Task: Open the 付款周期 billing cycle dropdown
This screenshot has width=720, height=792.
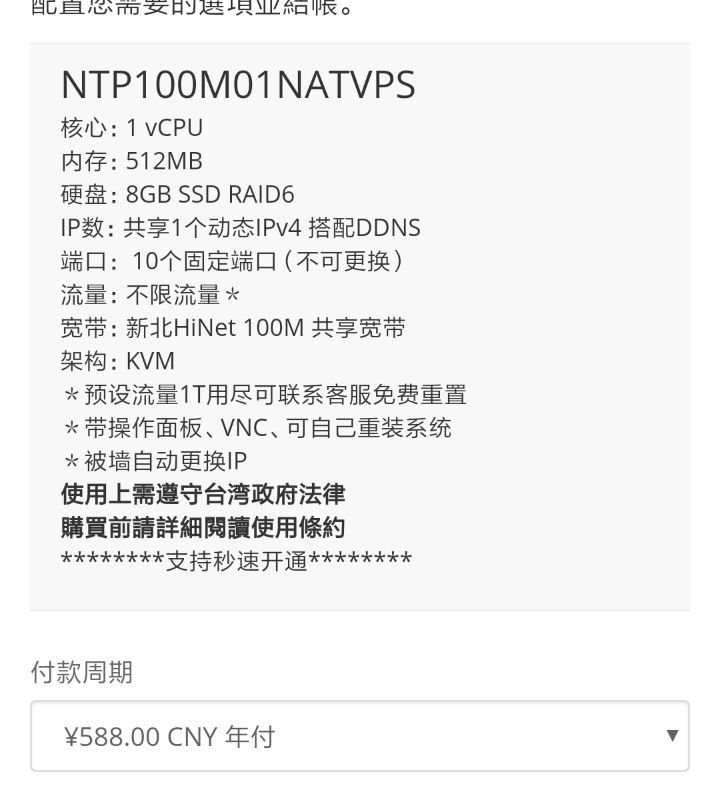Action: (359, 737)
